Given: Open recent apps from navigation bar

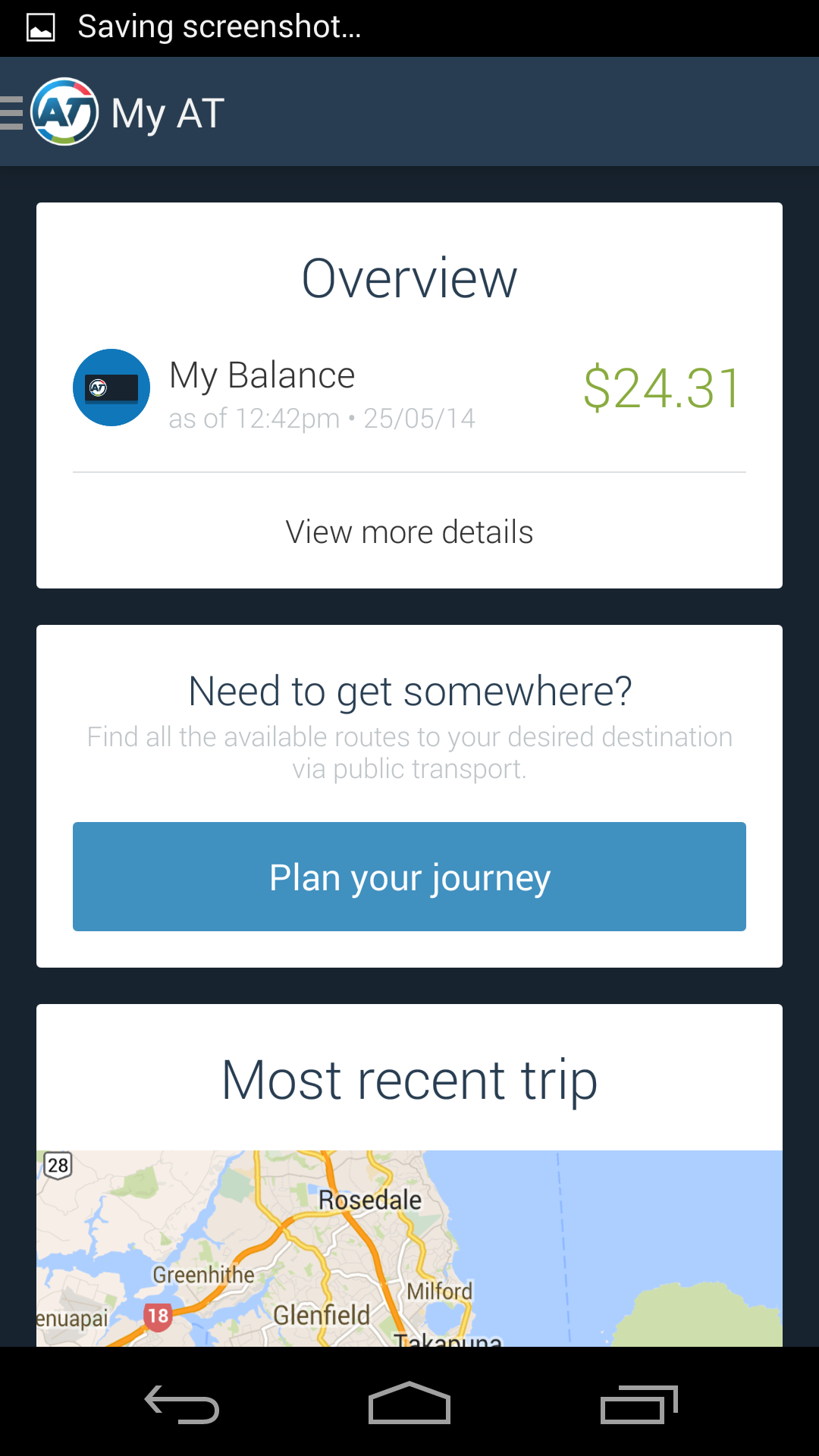Looking at the screenshot, I should click(x=639, y=1403).
